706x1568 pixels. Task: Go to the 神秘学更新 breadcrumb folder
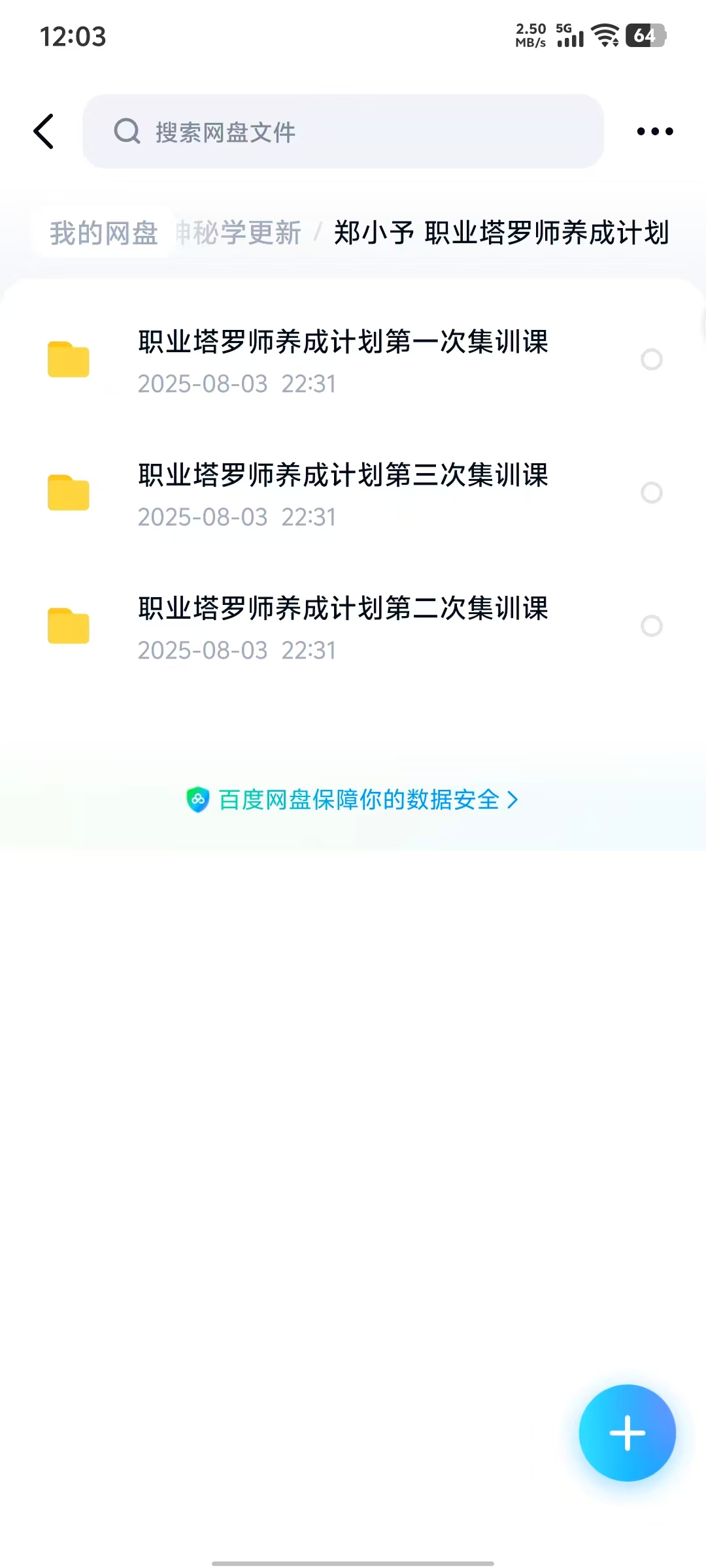241,233
